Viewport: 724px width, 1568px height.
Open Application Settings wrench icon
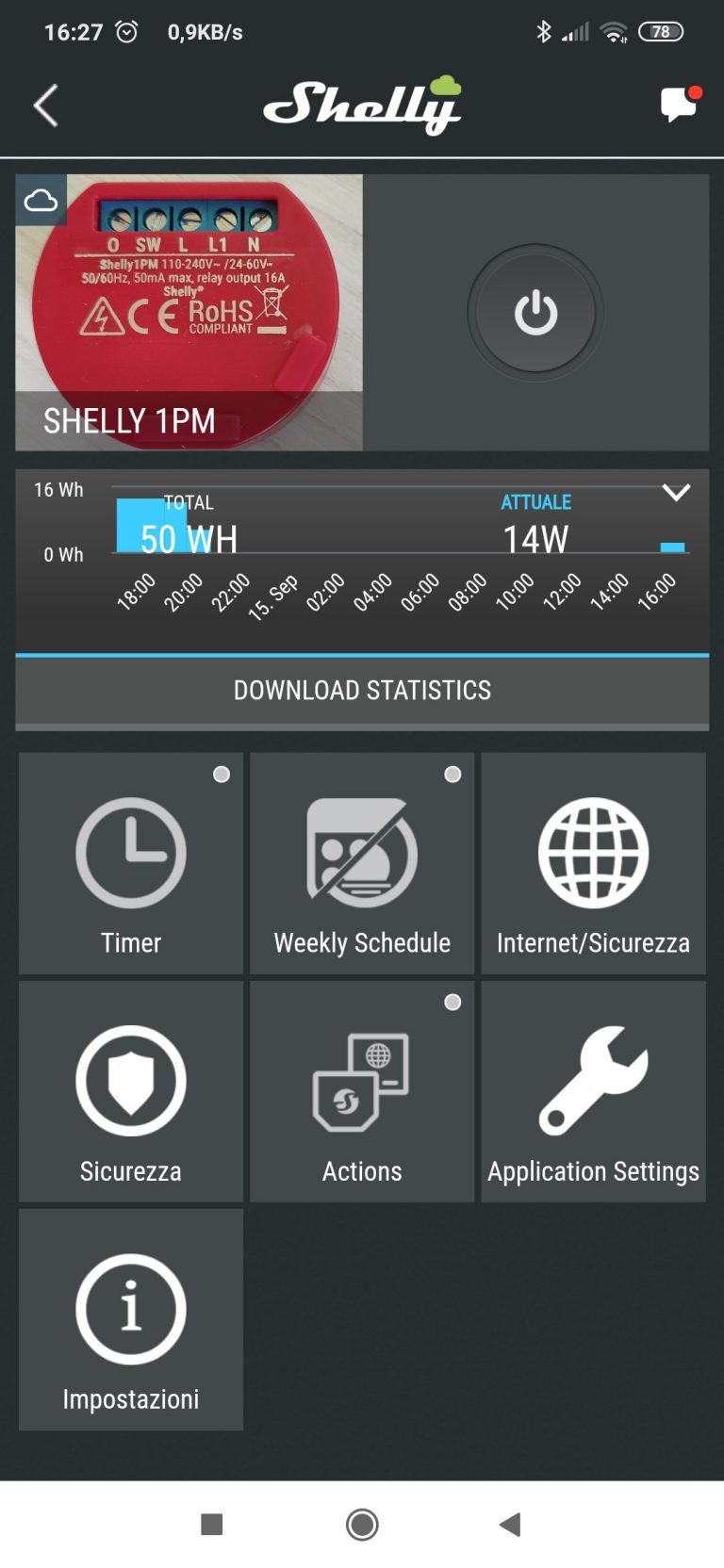click(593, 1084)
